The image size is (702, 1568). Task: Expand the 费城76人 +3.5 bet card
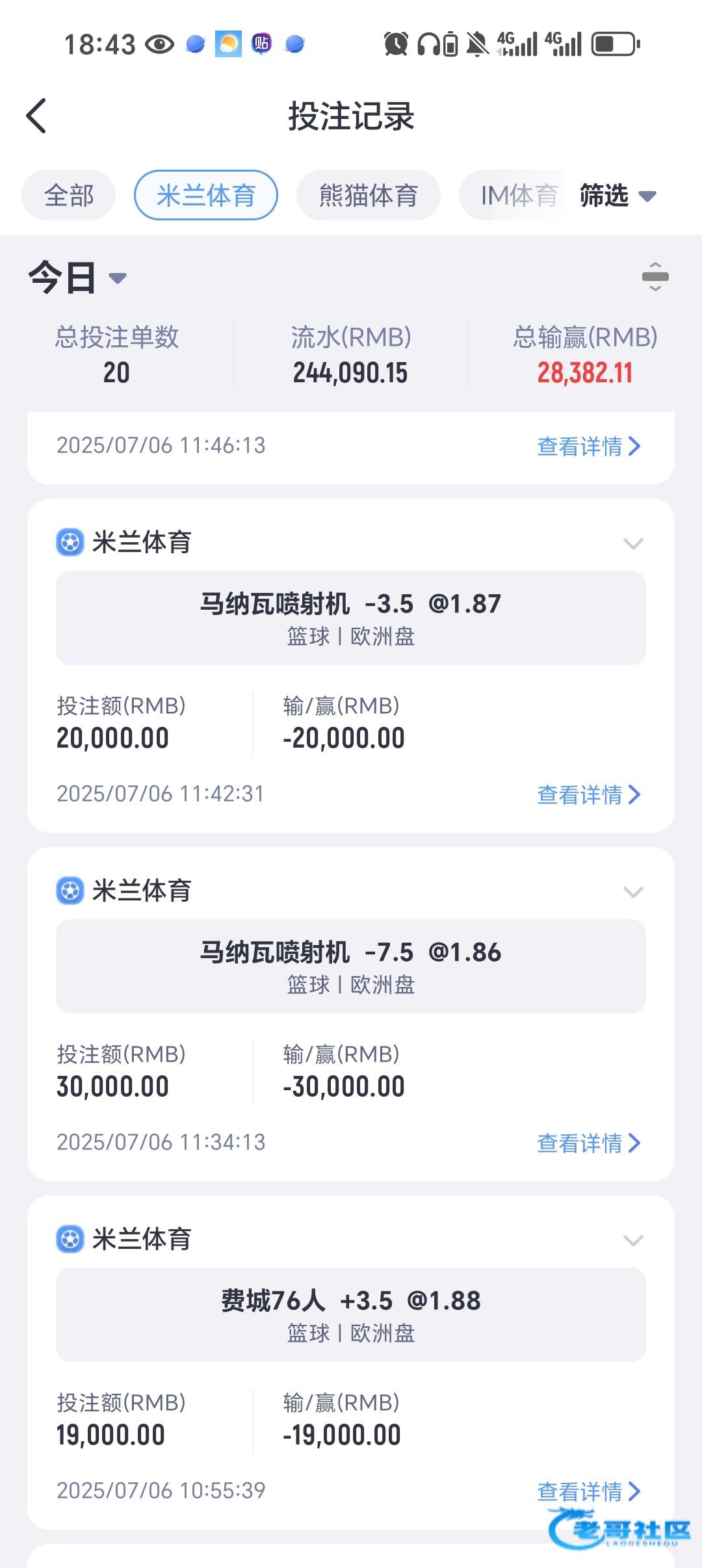coord(633,1240)
